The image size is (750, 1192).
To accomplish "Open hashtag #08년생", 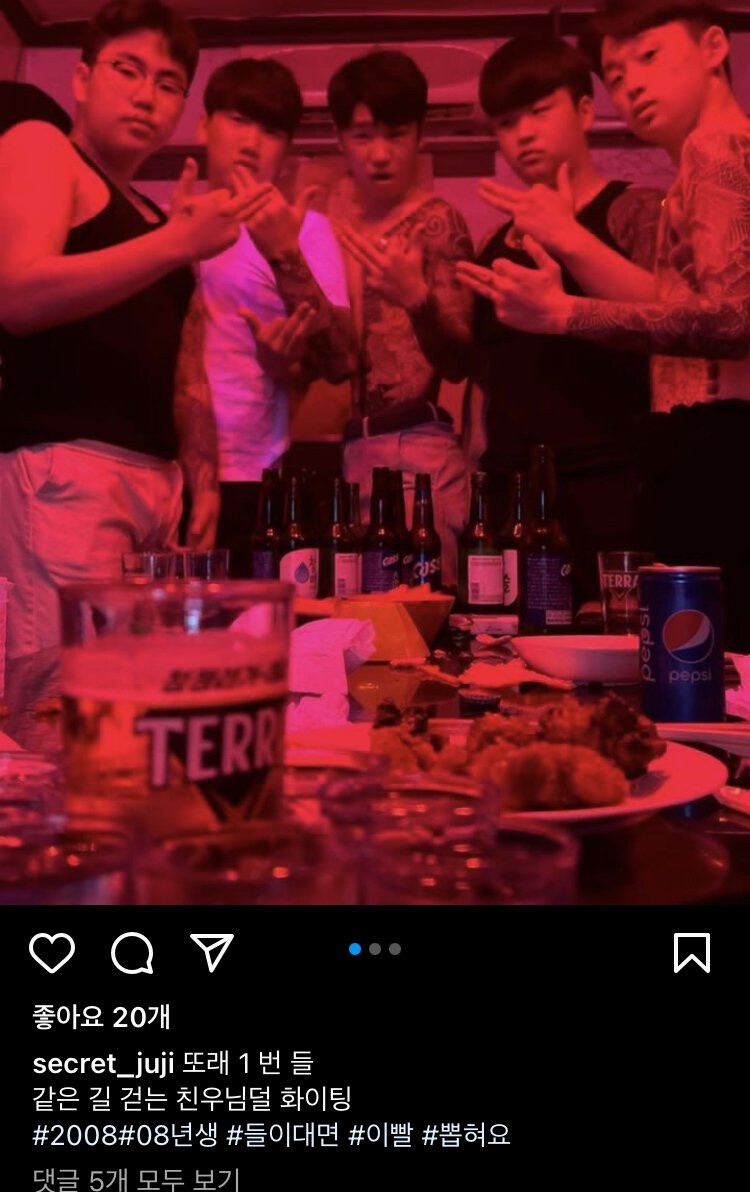I will coord(168,1134).
